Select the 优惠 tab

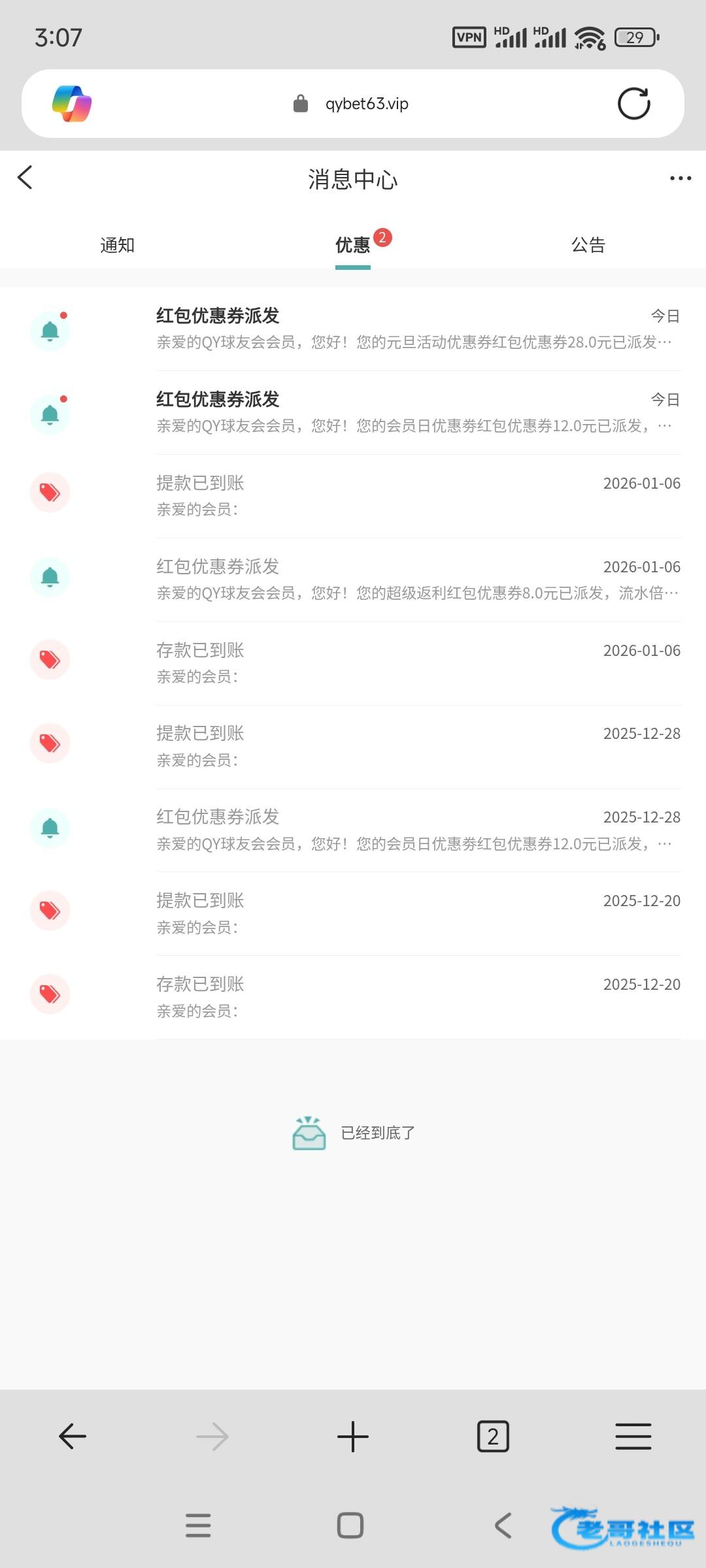click(x=353, y=245)
